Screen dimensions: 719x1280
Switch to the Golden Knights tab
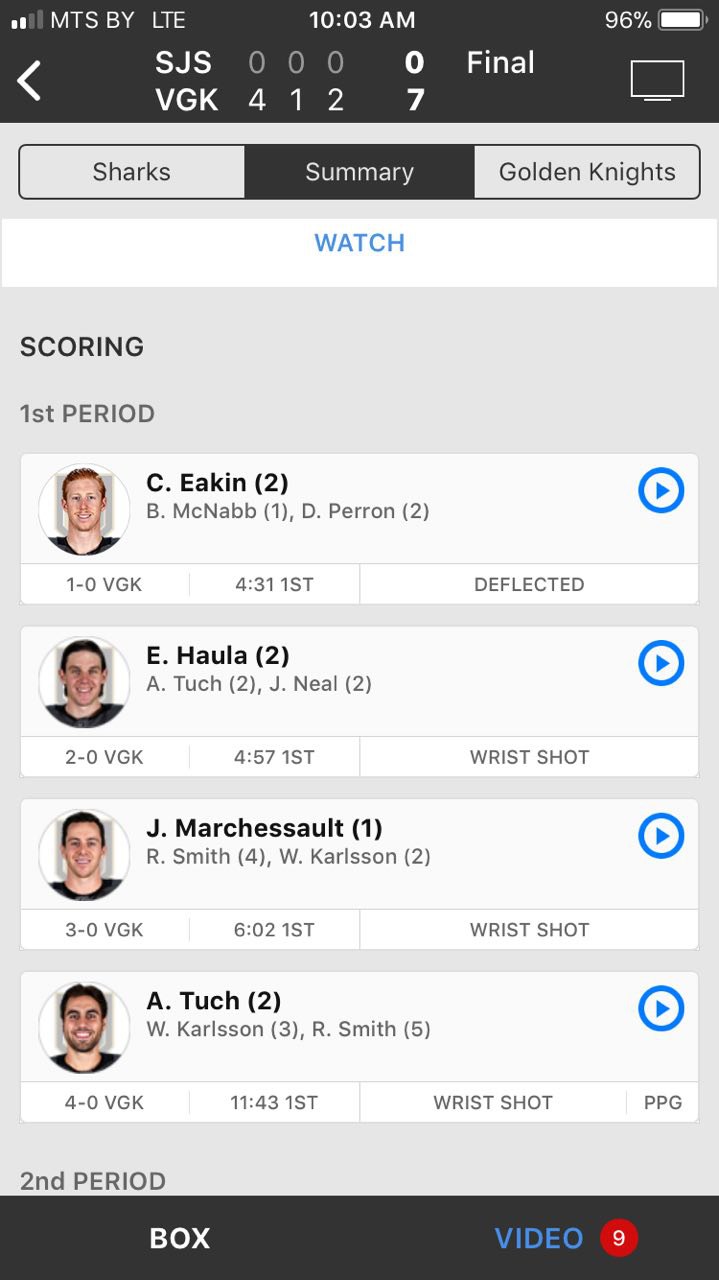[587, 172]
